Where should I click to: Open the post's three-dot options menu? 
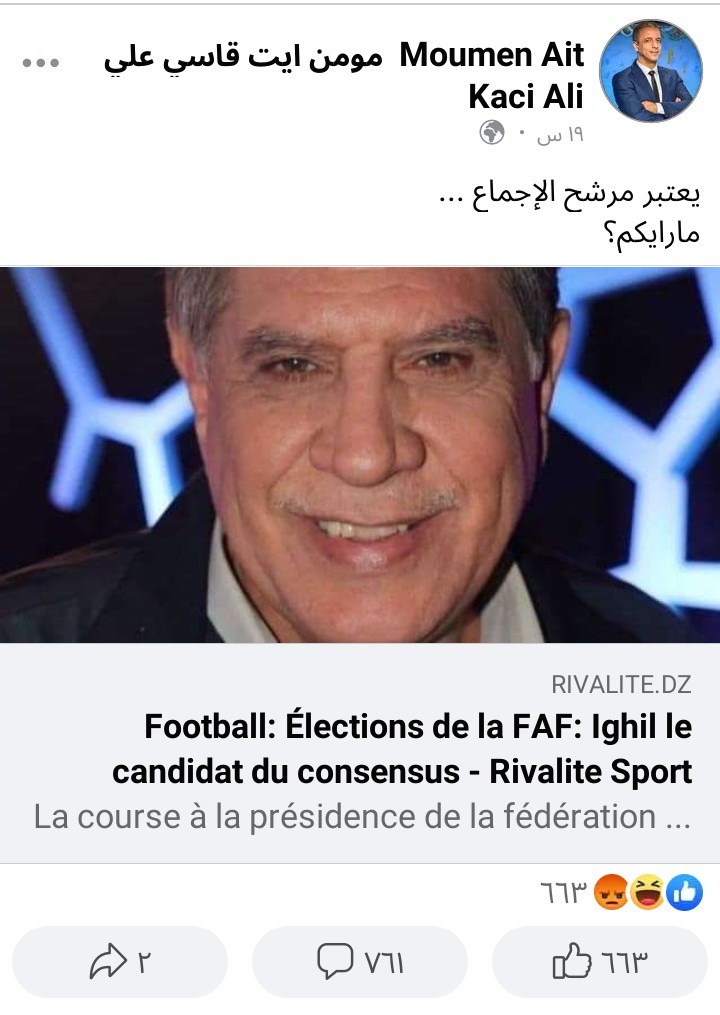(x=41, y=62)
